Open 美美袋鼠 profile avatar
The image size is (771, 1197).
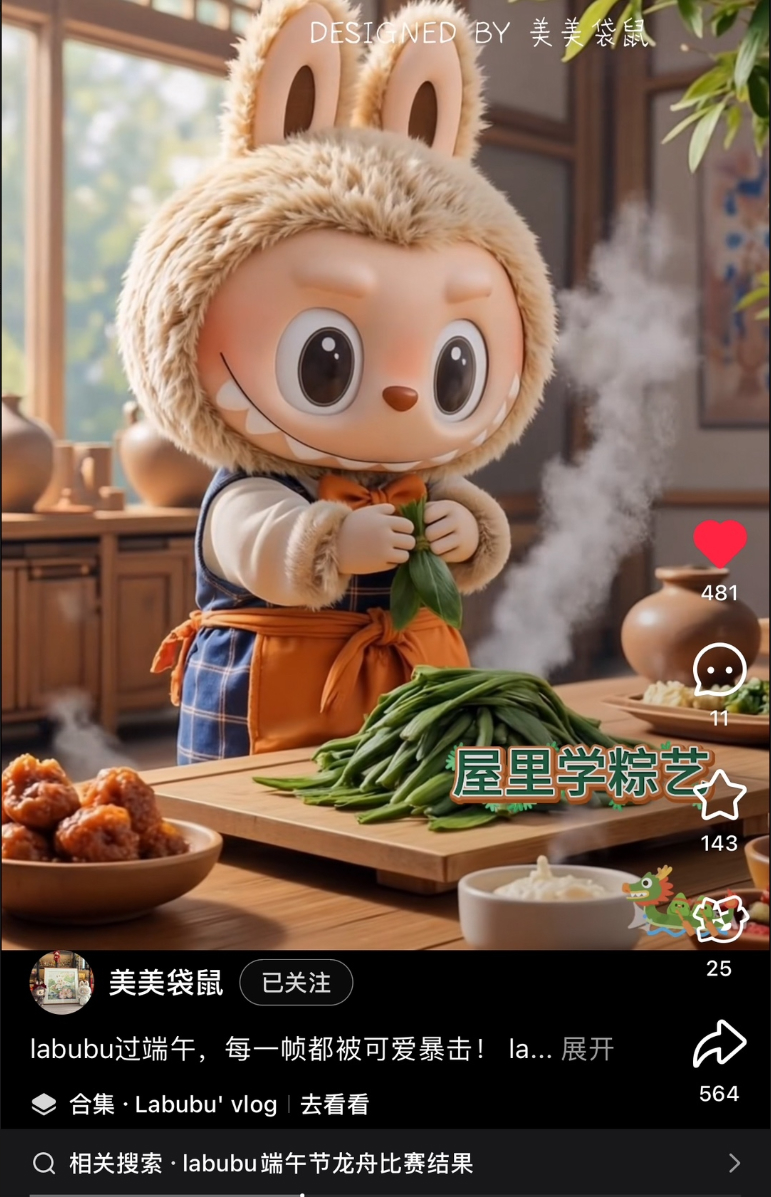pos(62,982)
